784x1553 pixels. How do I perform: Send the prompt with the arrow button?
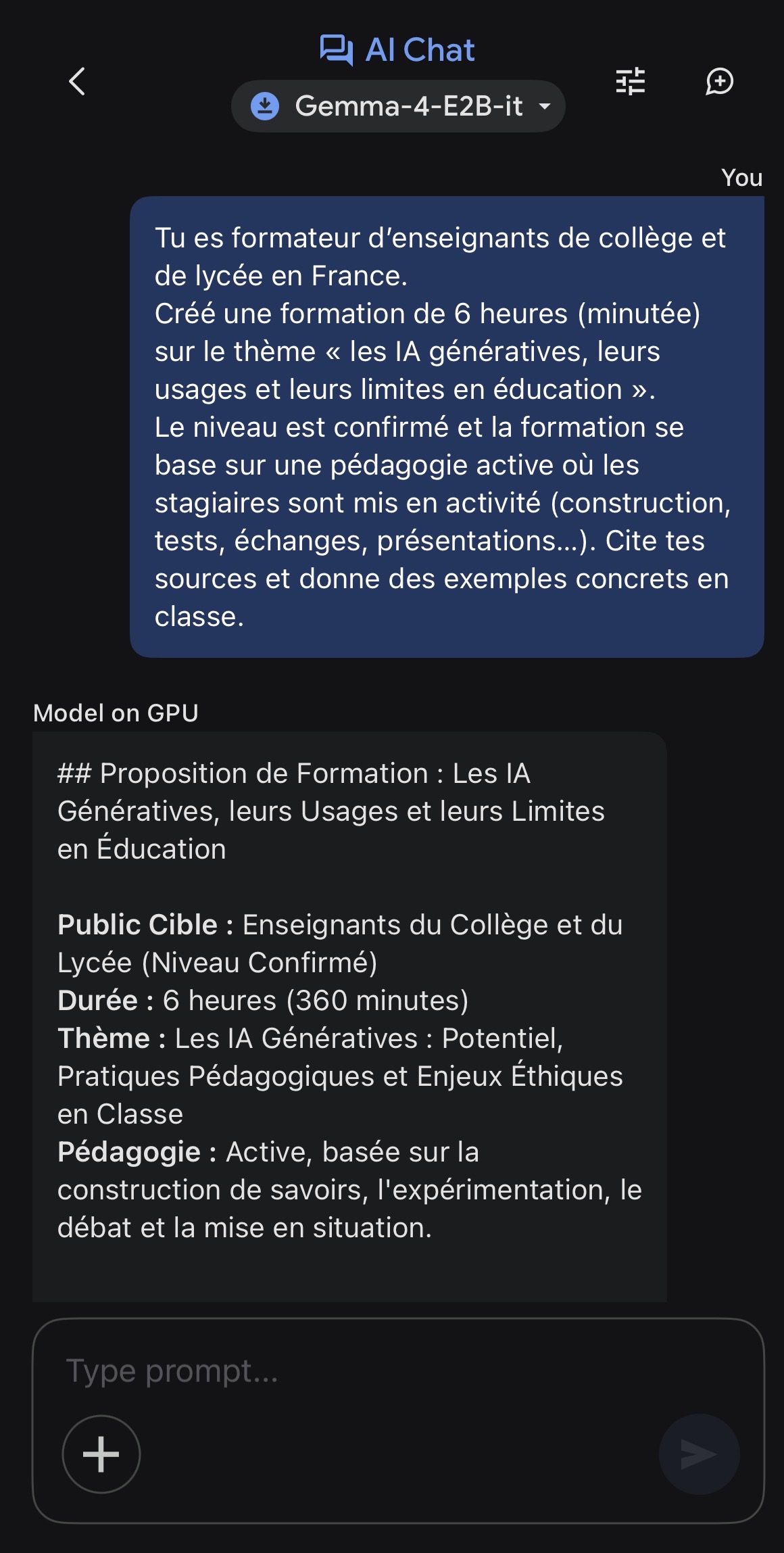pyautogui.click(x=699, y=1454)
